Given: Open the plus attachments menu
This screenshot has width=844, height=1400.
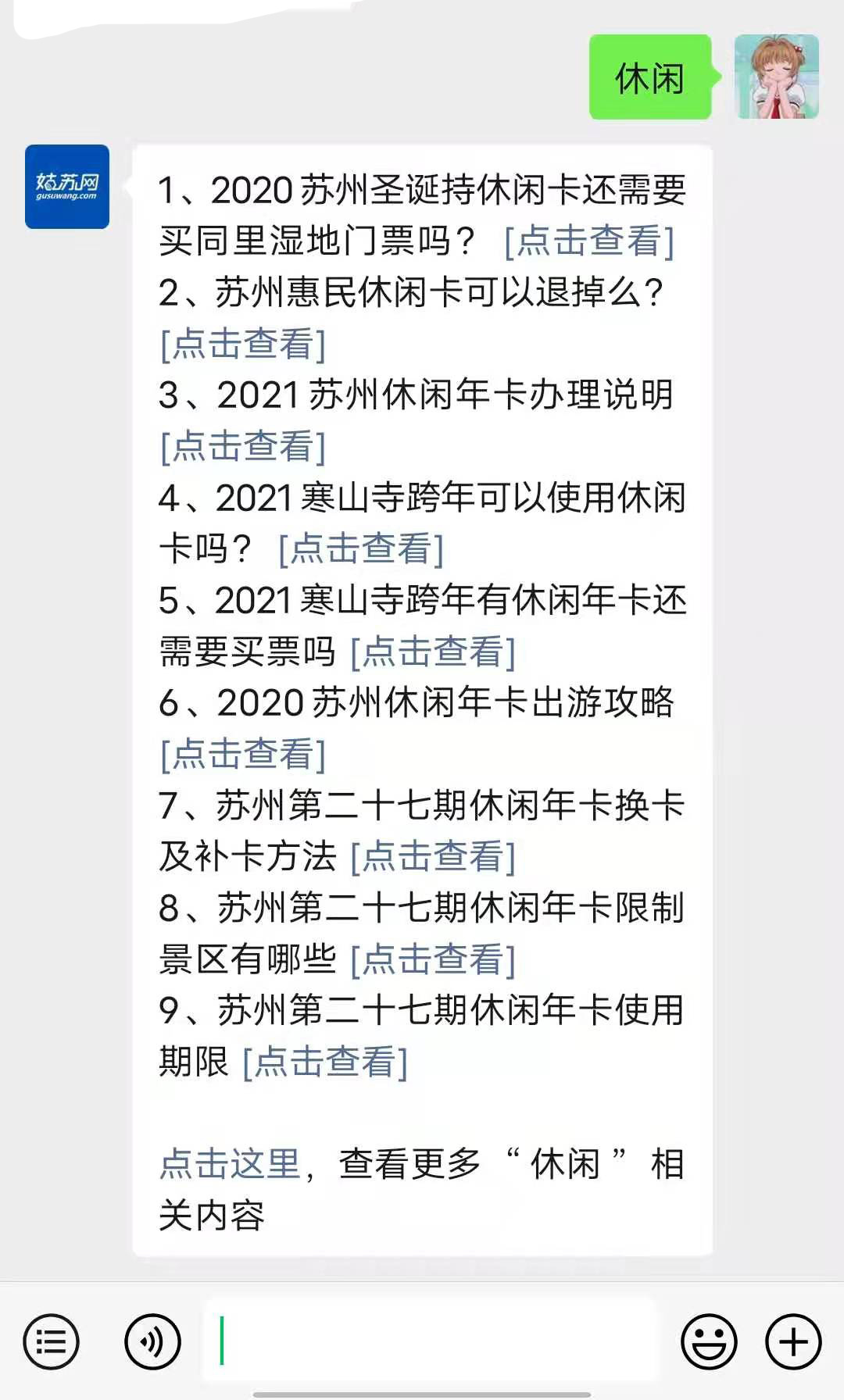Looking at the screenshot, I should (x=793, y=1342).
